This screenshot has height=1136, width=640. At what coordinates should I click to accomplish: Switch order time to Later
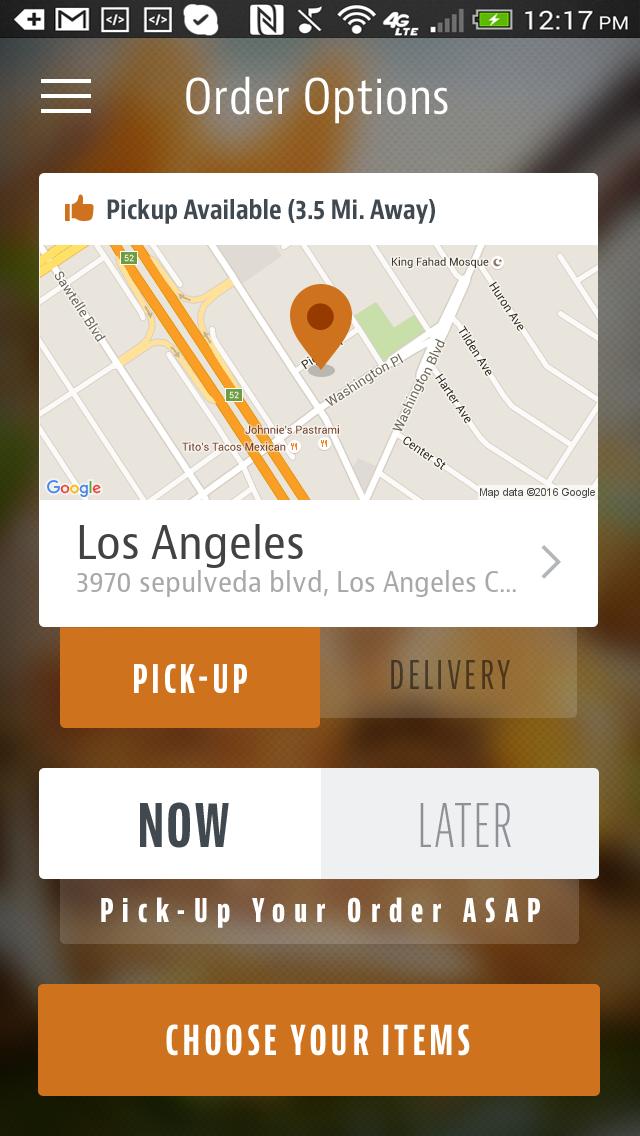[x=461, y=824]
